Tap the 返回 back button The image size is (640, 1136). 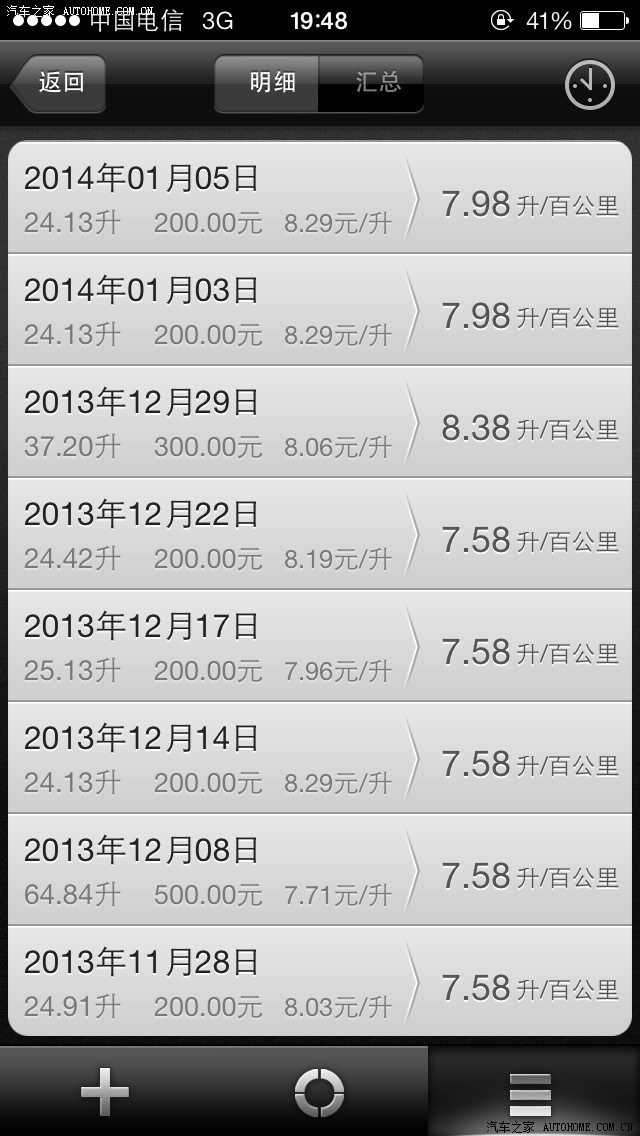59,83
